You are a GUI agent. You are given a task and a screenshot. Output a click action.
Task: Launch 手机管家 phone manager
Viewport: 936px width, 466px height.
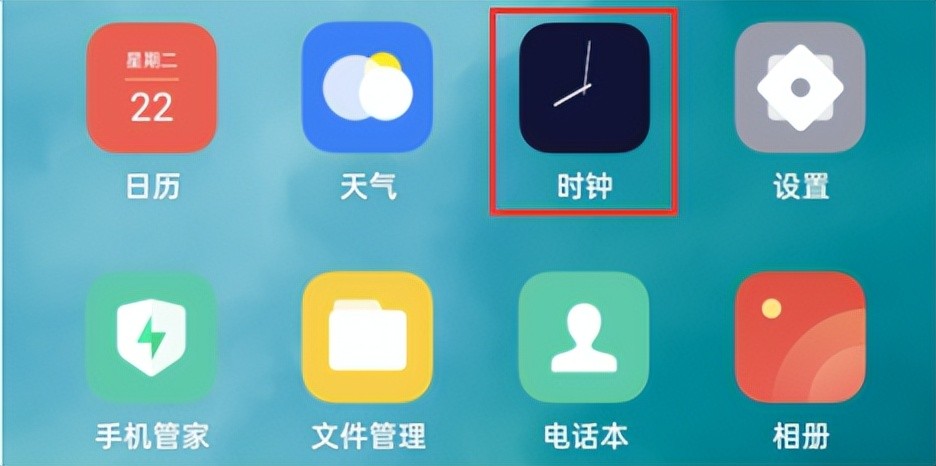click(x=152, y=337)
